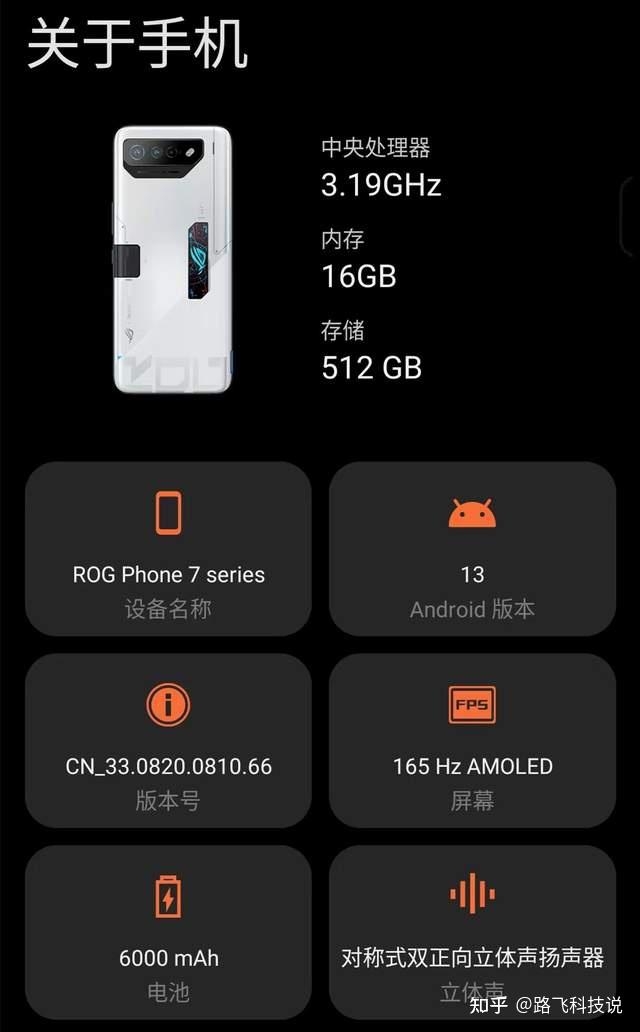Open the Android 13 version card
The width and height of the screenshot is (640, 1032).
[x=472, y=549]
